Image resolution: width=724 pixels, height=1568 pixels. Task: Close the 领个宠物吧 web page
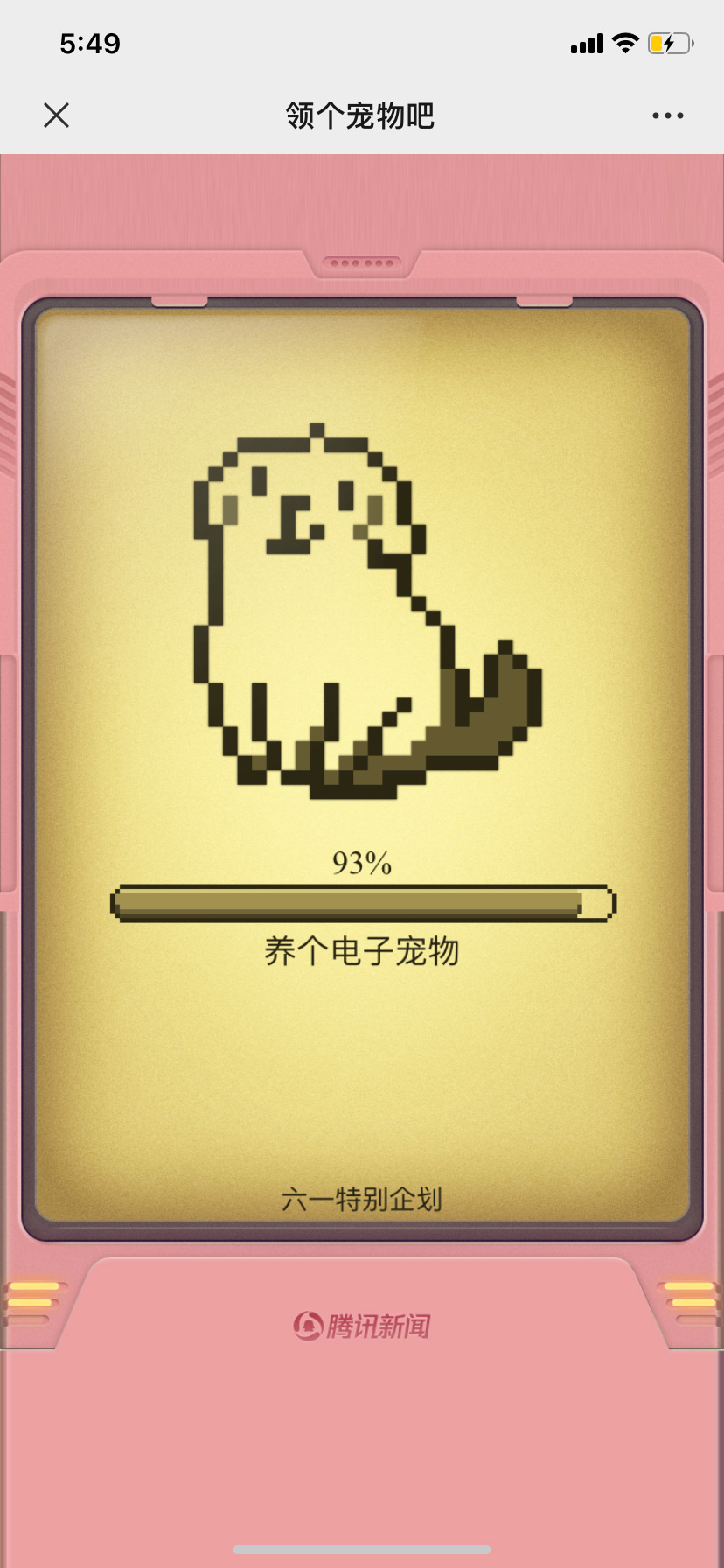[x=56, y=115]
